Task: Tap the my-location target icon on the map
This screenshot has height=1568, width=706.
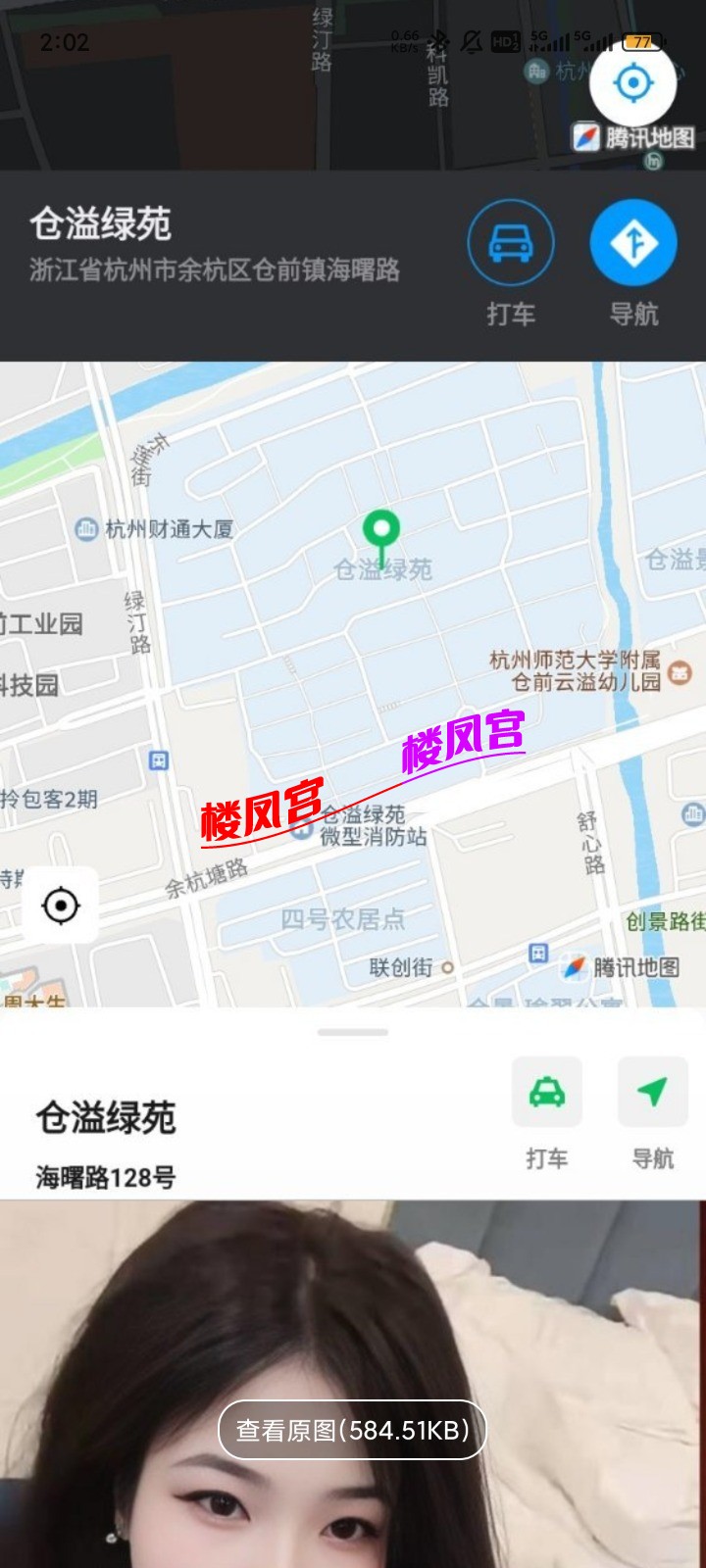Action: (61, 905)
